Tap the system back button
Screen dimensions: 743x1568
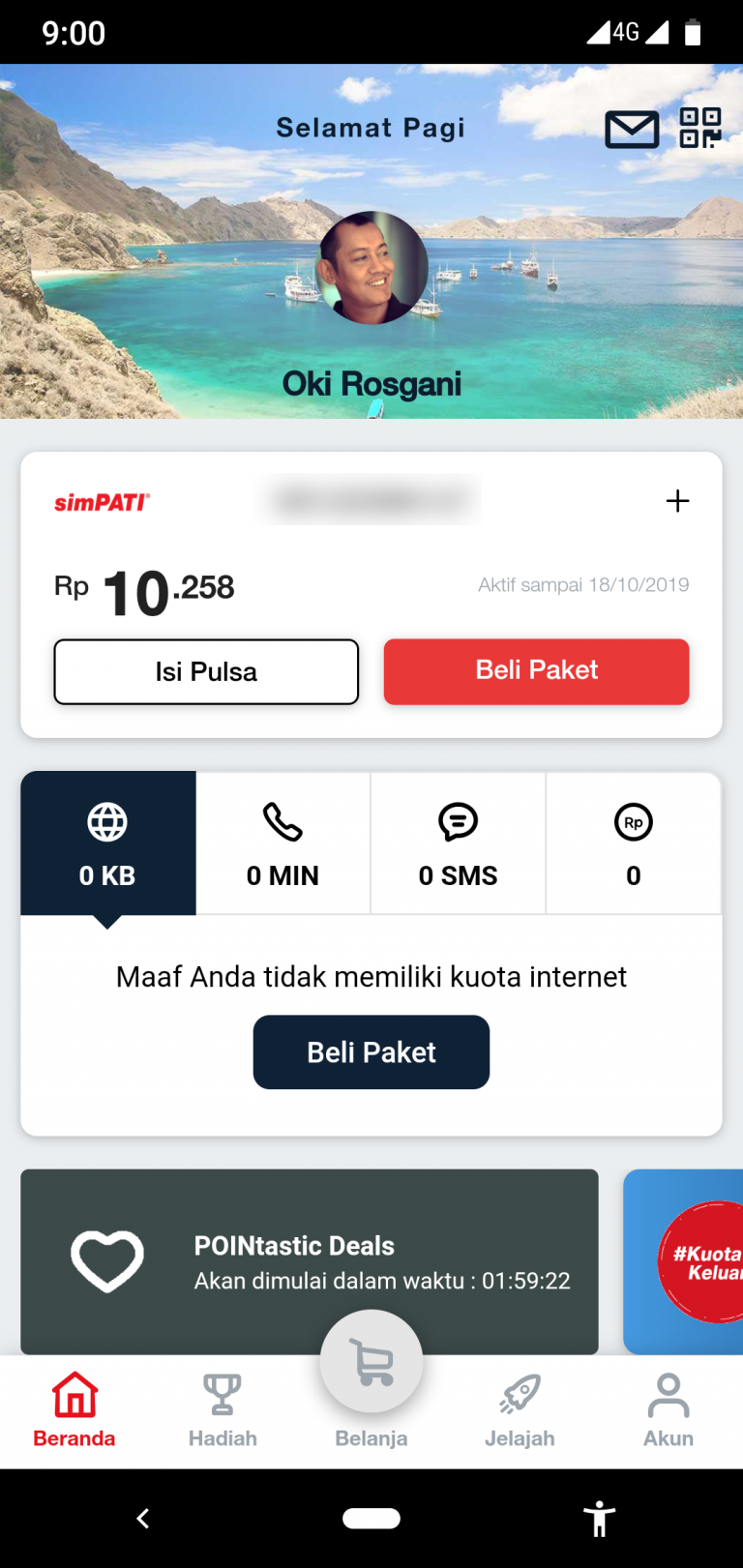pyautogui.click(x=143, y=1519)
